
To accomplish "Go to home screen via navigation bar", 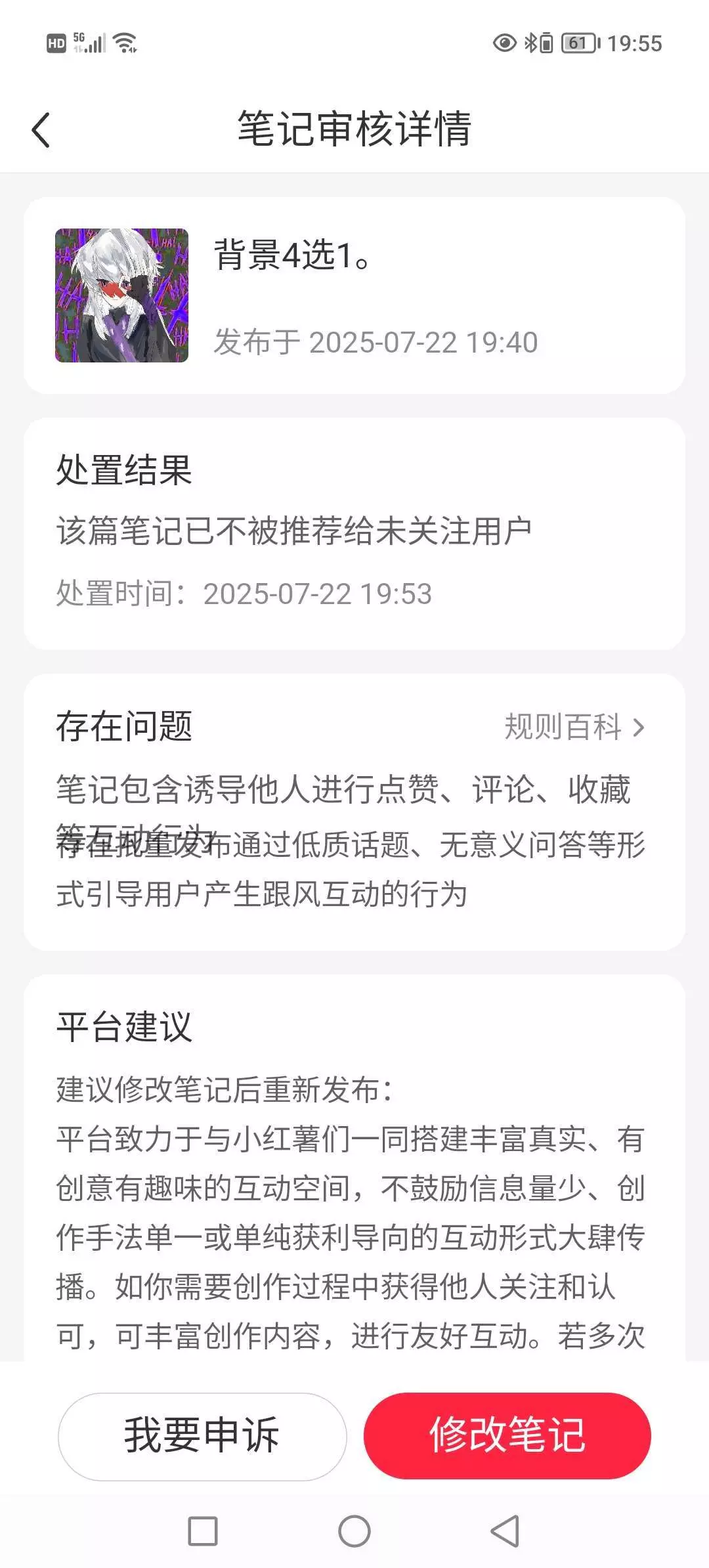I will pyautogui.click(x=354, y=1531).
